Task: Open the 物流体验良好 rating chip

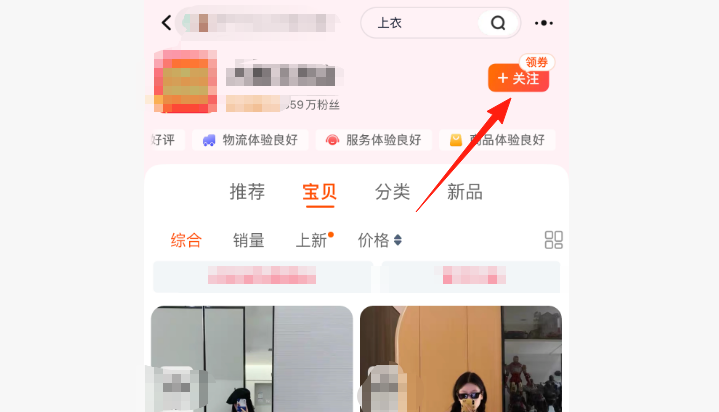Action: (250, 140)
